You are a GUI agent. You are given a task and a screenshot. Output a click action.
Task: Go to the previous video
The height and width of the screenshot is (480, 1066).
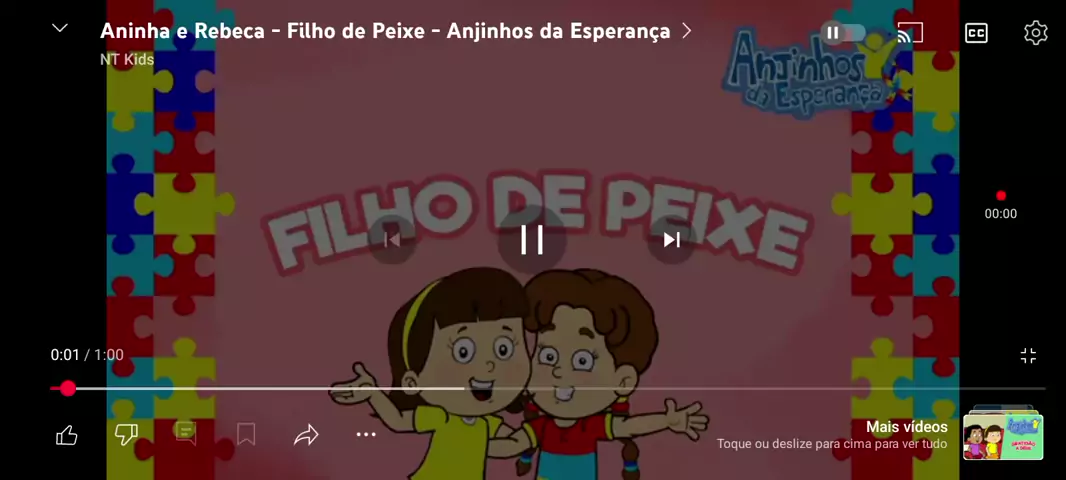click(392, 239)
